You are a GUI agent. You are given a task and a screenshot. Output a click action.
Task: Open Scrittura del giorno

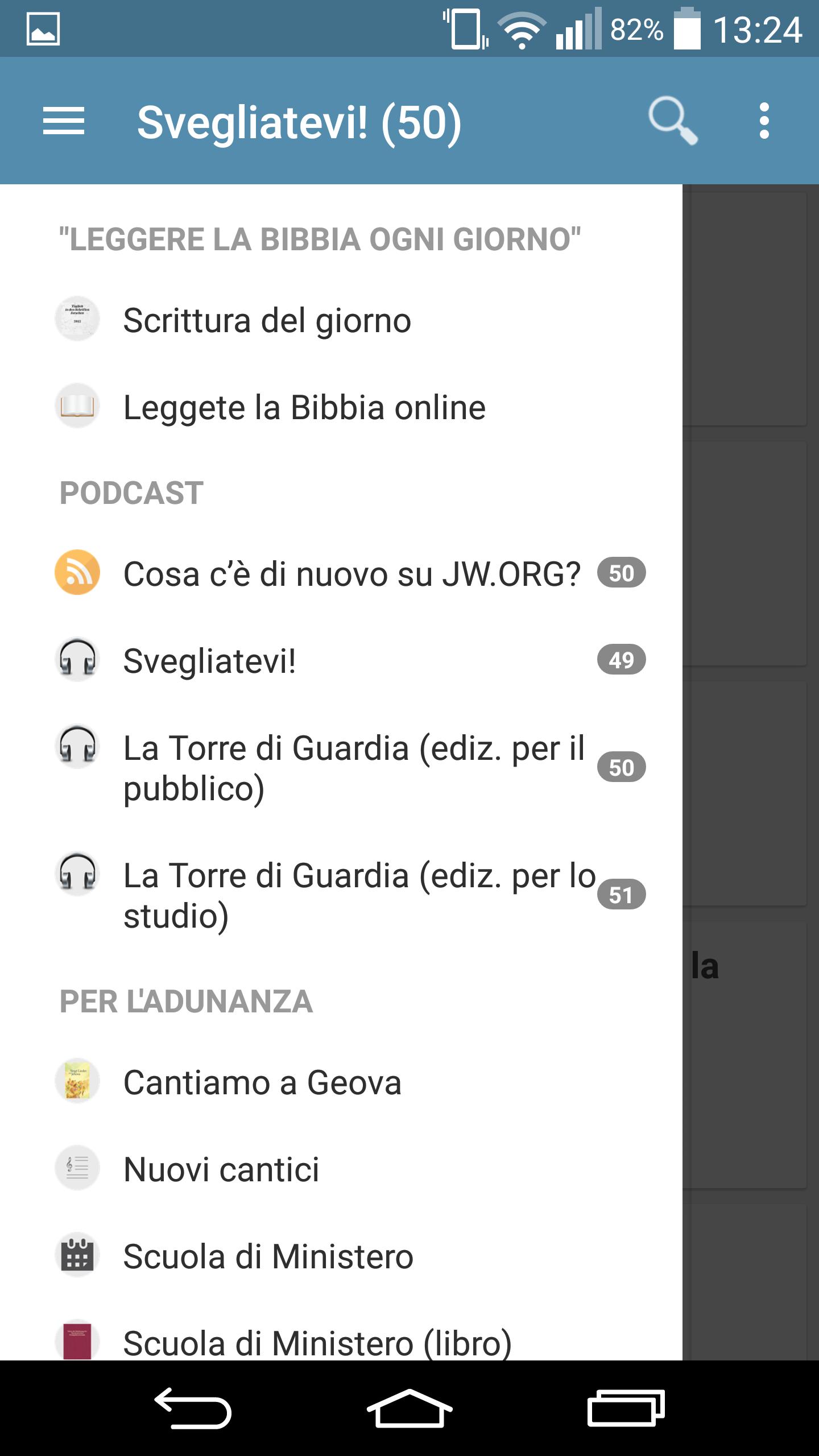(267, 320)
